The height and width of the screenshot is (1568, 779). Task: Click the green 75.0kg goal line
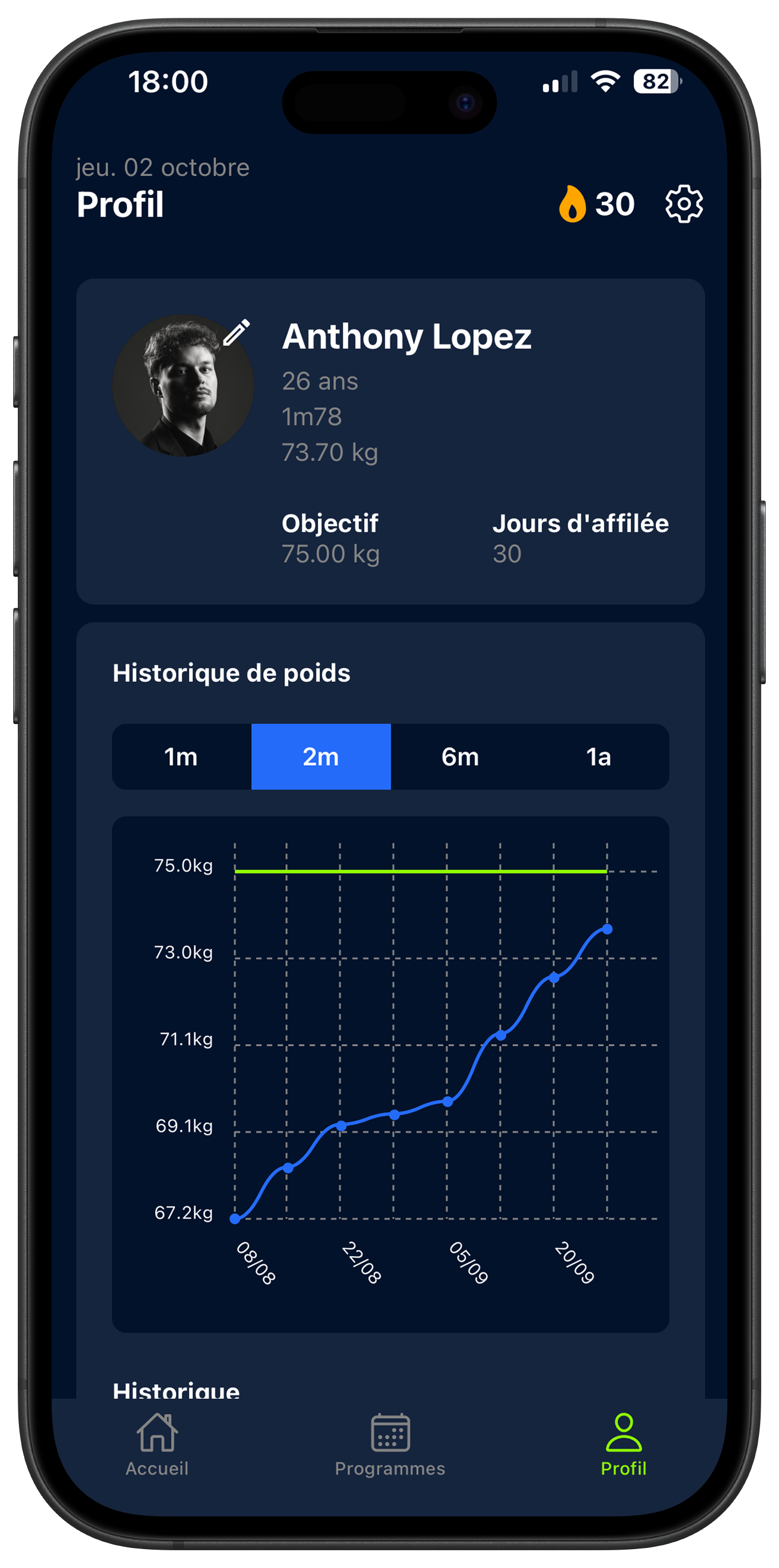(x=420, y=872)
